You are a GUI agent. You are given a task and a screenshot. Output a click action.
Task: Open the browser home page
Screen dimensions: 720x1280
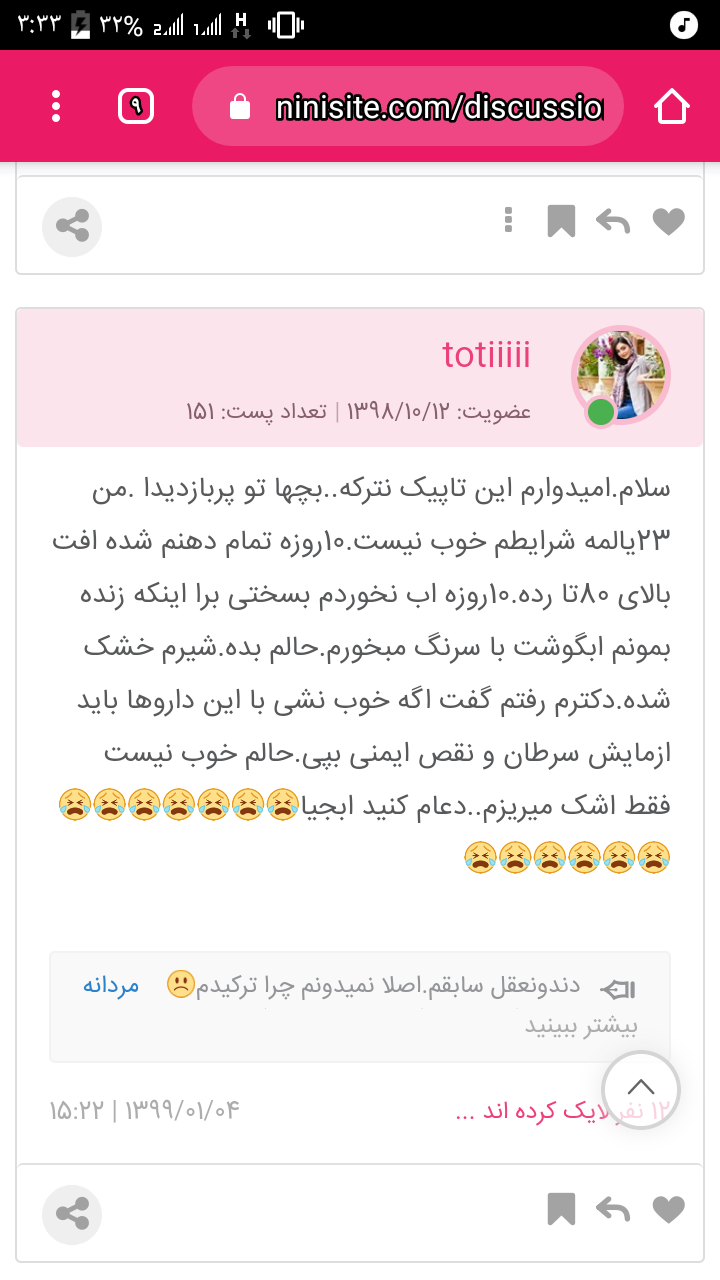(672, 106)
